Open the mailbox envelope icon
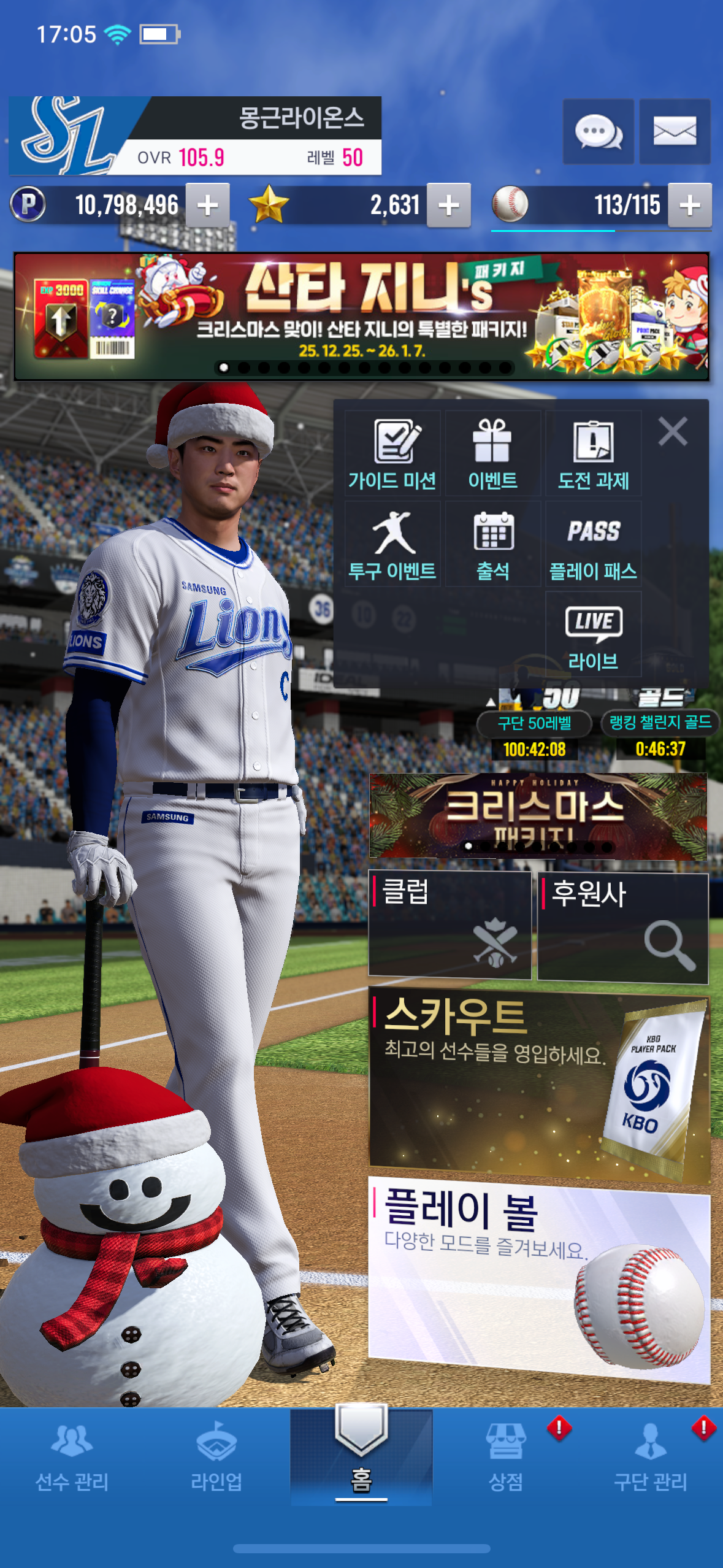The width and height of the screenshot is (723, 1568). point(675,131)
